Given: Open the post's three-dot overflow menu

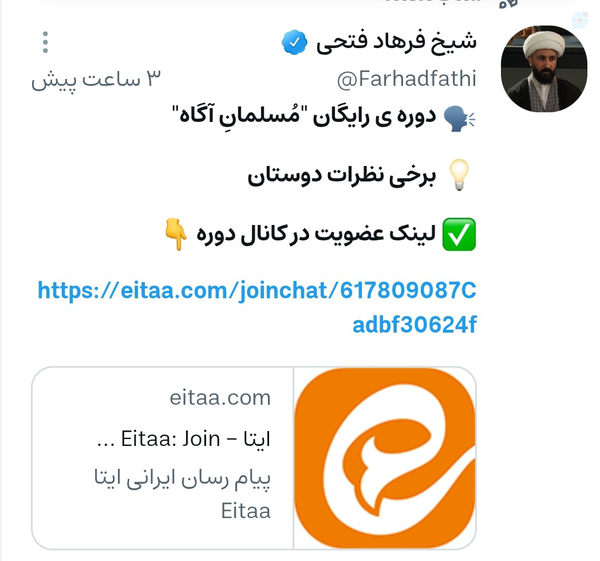Looking at the screenshot, I should tap(45, 43).
